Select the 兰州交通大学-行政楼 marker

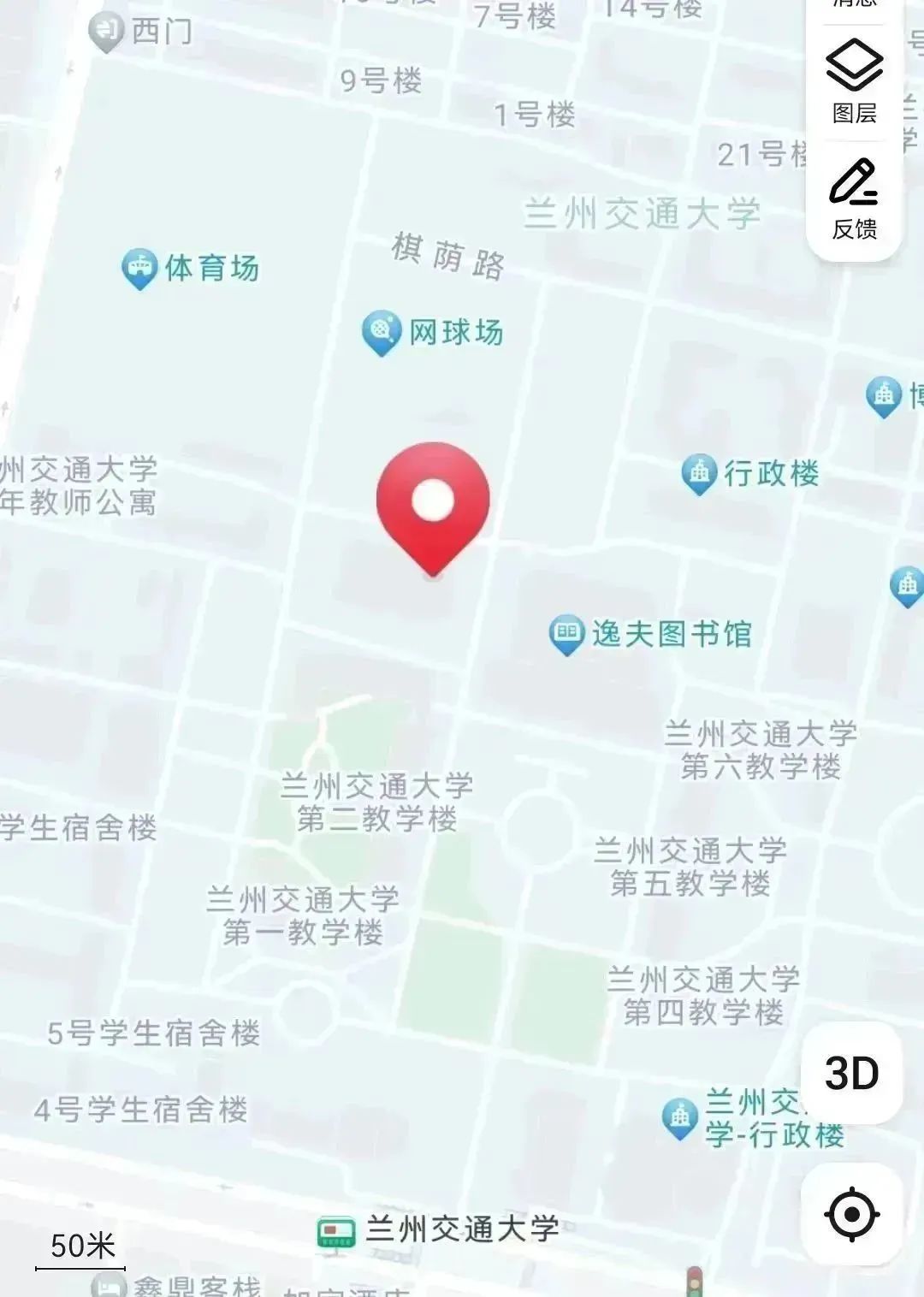click(681, 1117)
